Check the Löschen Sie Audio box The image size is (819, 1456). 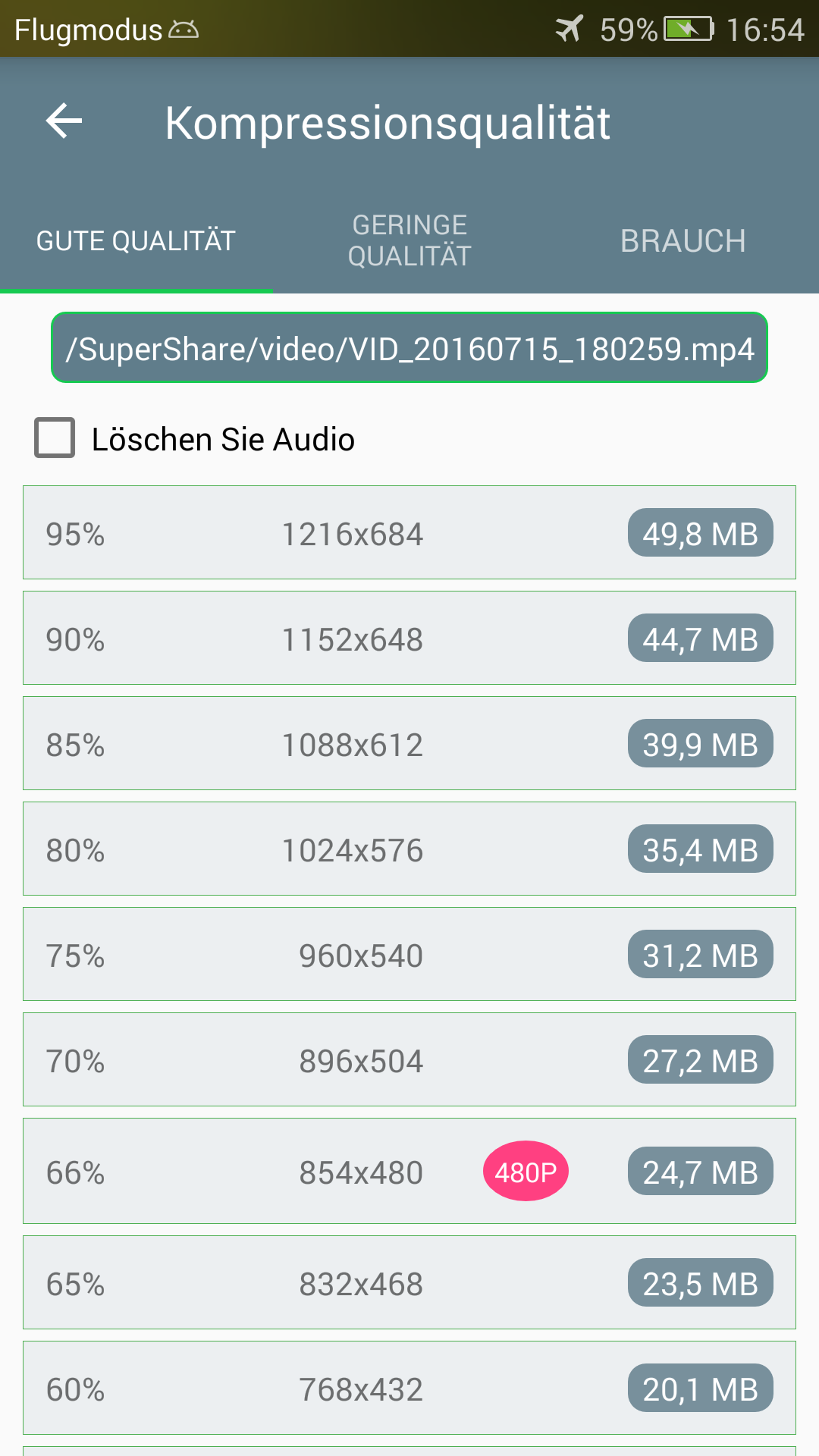[55, 438]
